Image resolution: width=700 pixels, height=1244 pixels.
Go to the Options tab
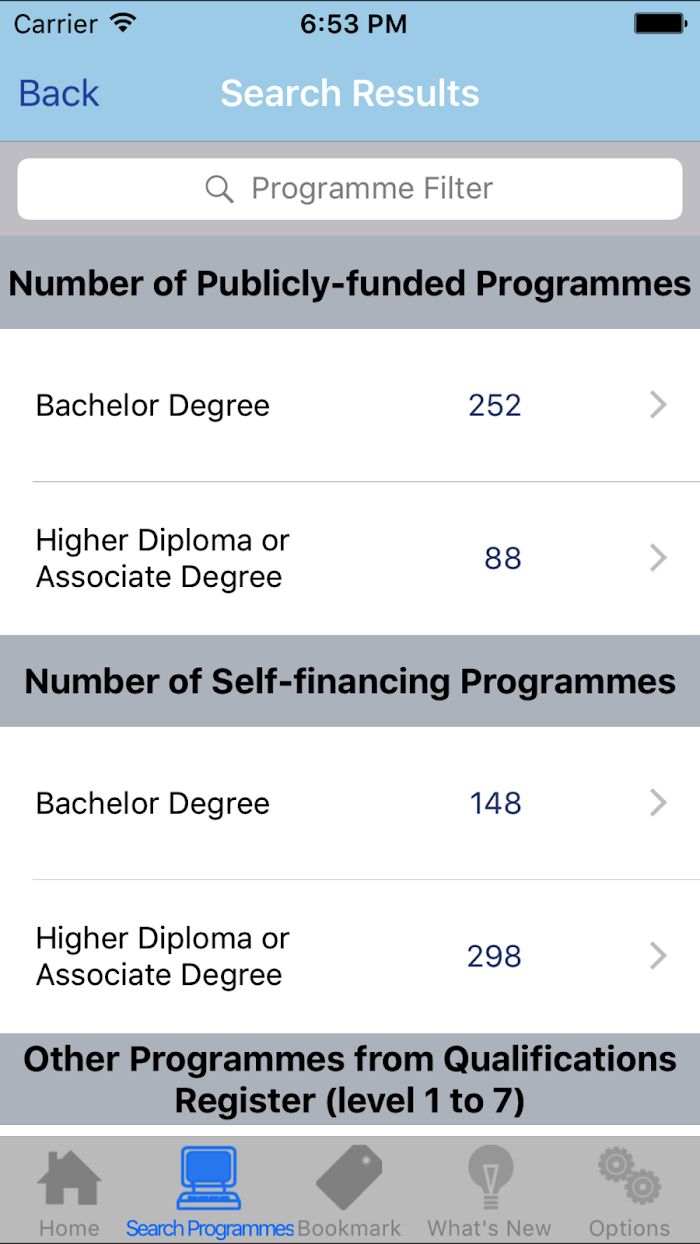click(629, 1192)
